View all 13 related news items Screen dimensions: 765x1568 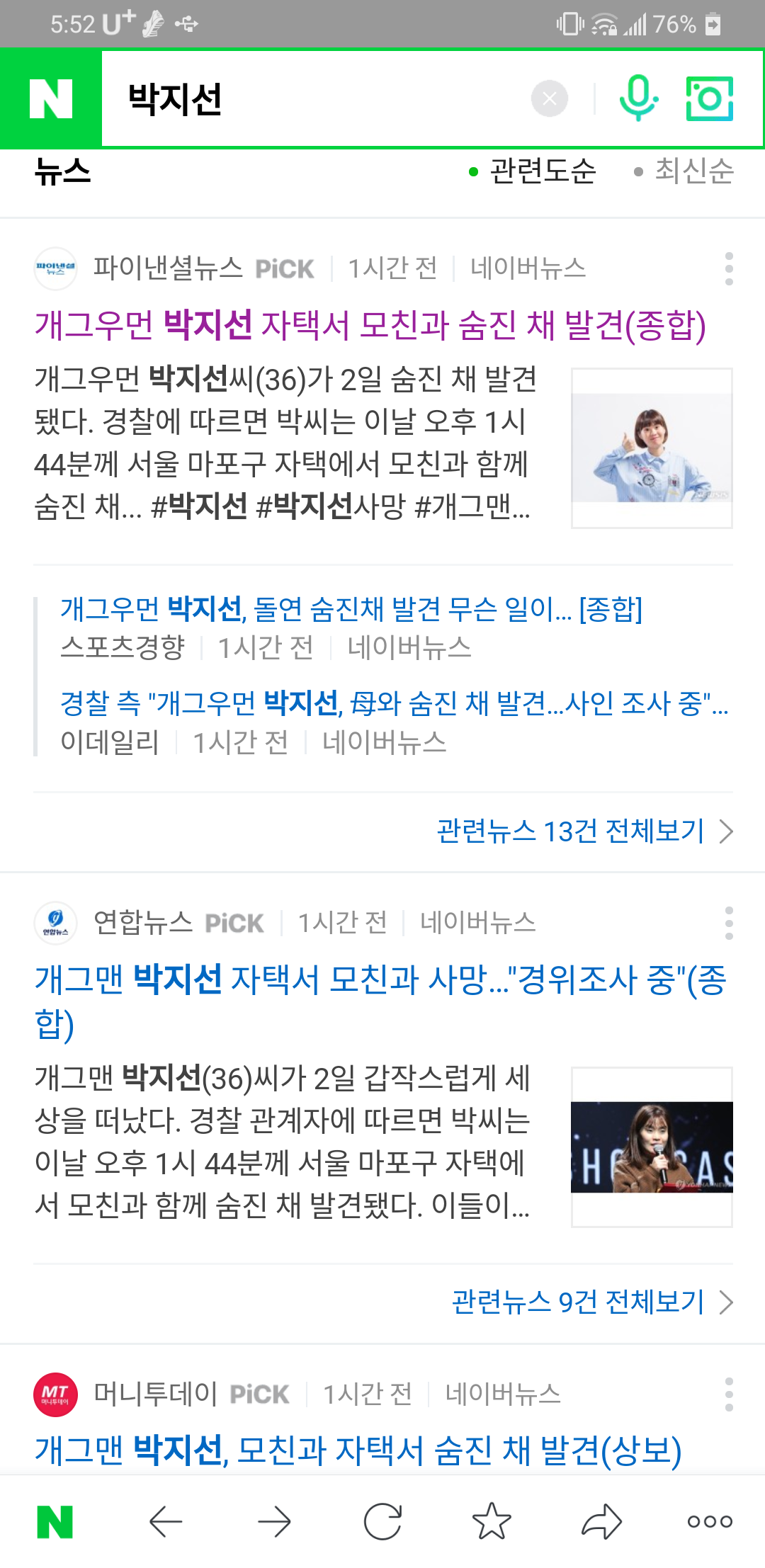(584, 831)
